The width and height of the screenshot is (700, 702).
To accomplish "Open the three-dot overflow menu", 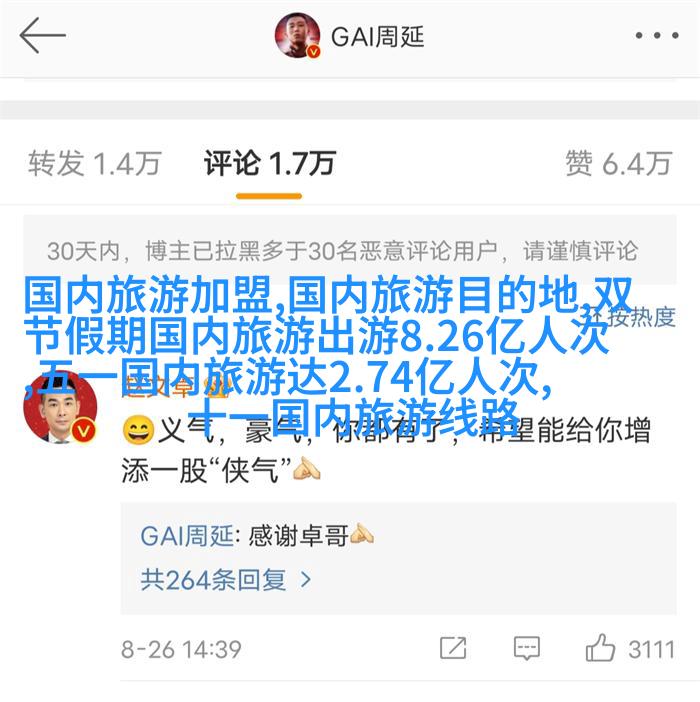I will tap(656, 36).
